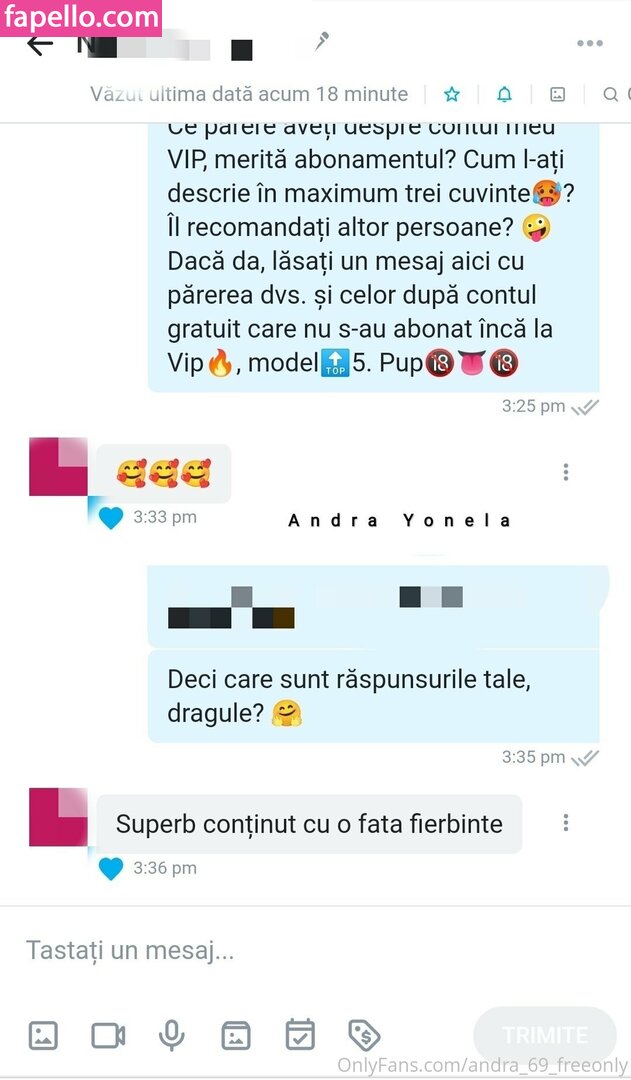Record a voice message with the microphone icon
Viewport: 631px width, 1080px height.
[x=172, y=1035]
